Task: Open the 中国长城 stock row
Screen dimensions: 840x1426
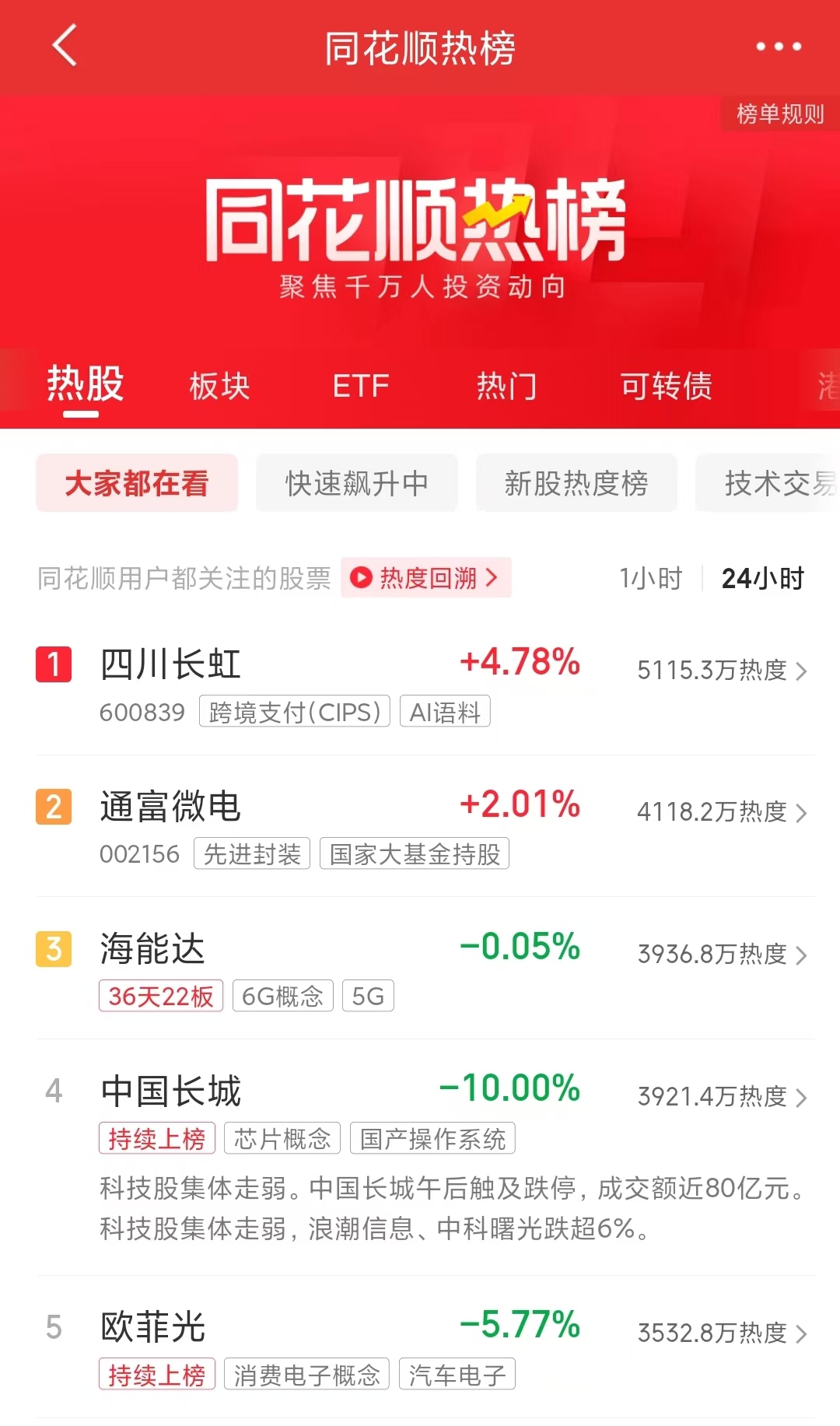Action: (x=425, y=1159)
